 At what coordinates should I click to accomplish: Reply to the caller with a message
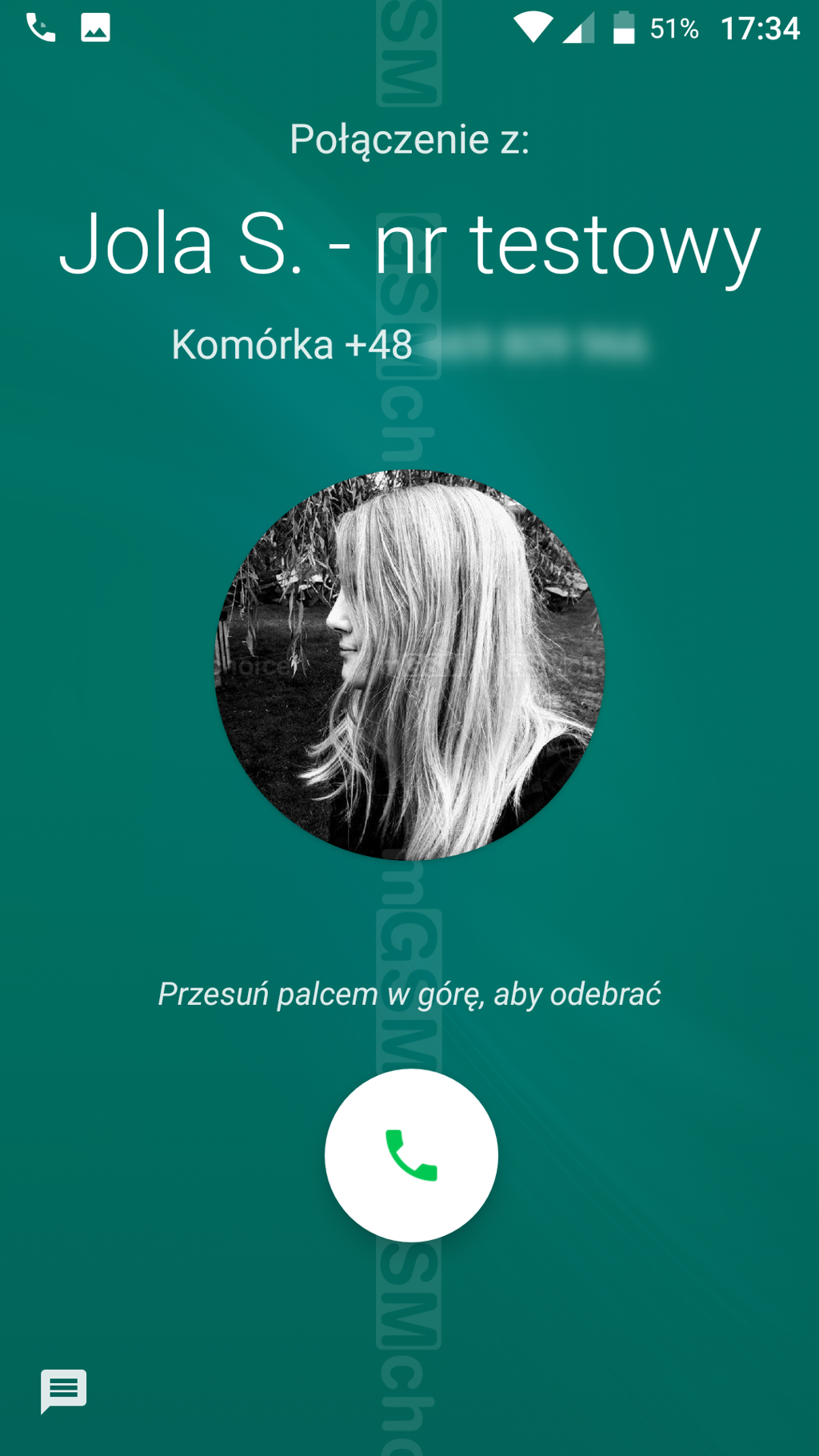tap(64, 1390)
